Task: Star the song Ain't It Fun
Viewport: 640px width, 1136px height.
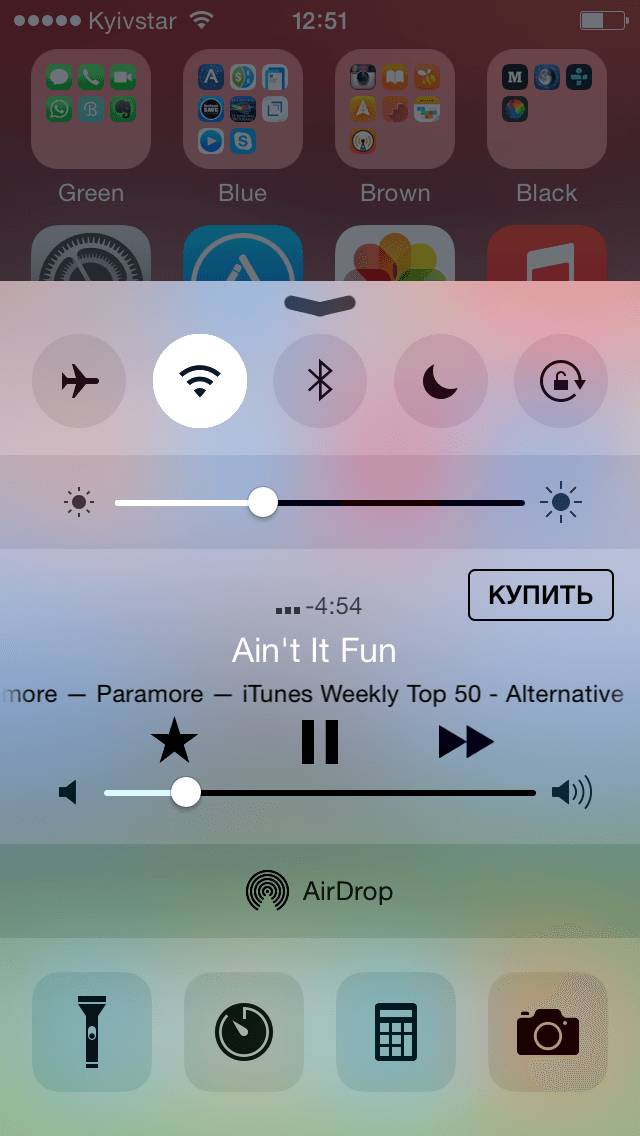Action: [174, 742]
